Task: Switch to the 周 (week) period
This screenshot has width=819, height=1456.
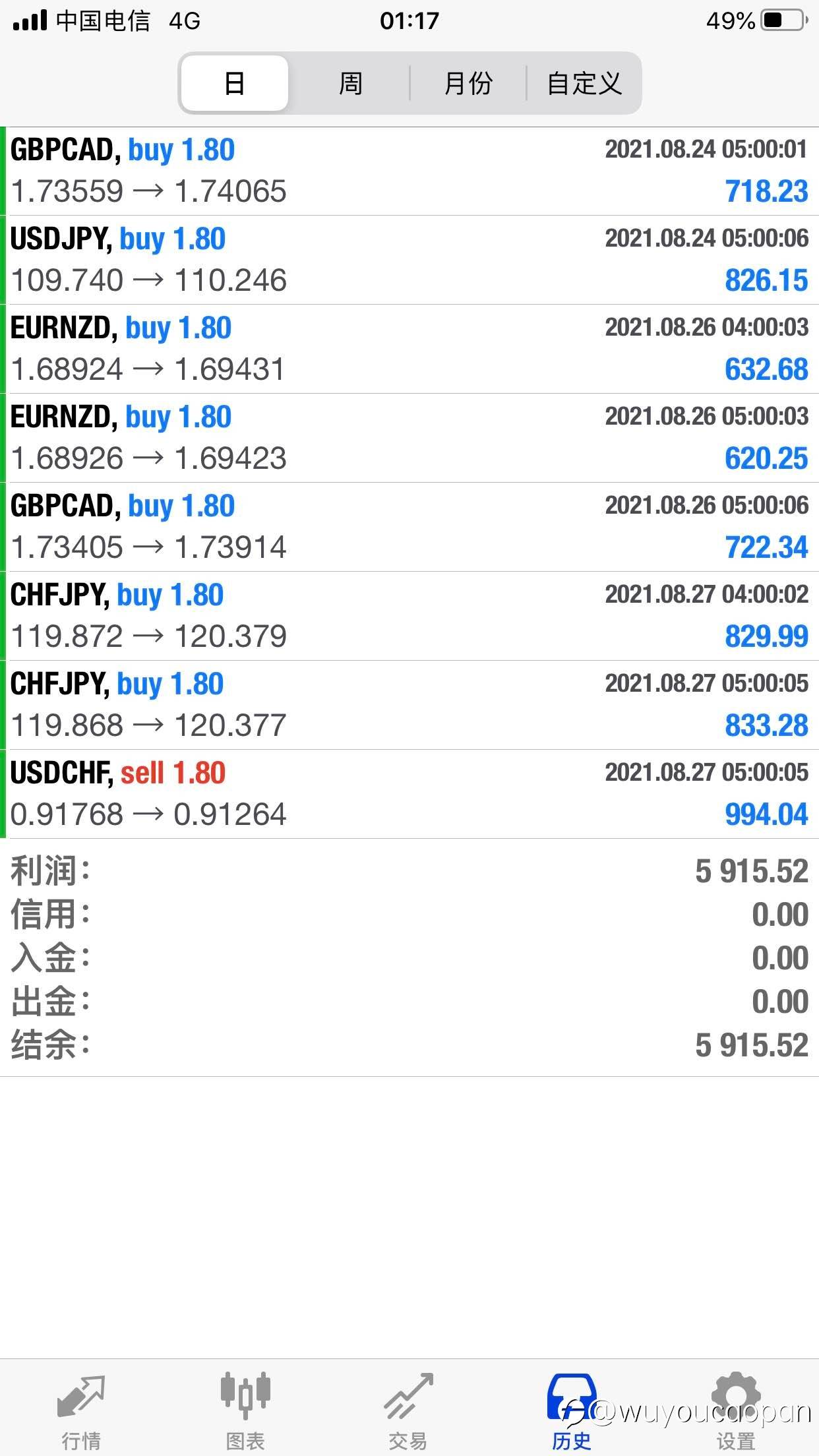Action: (350, 84)
